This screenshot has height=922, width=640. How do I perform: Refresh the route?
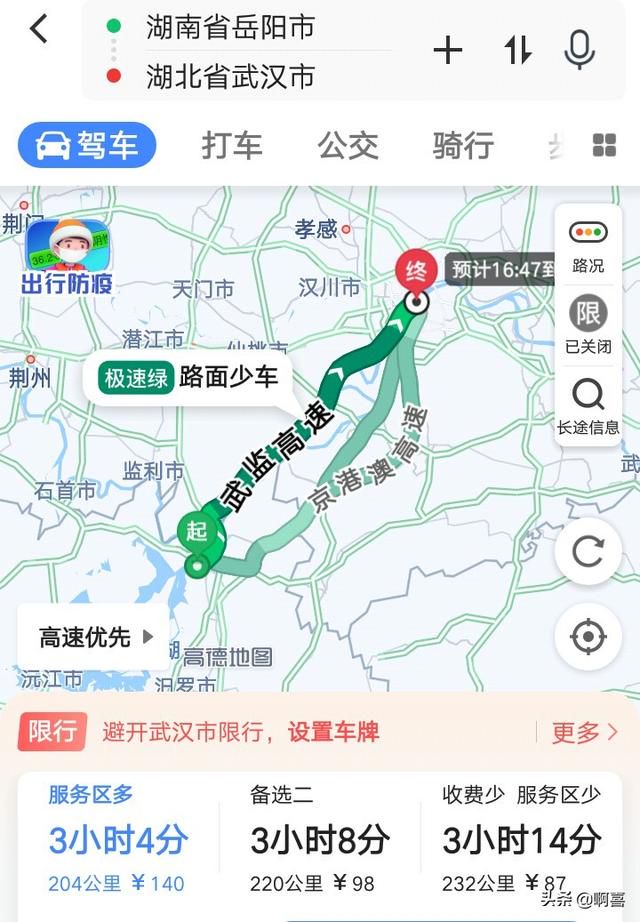588,551
